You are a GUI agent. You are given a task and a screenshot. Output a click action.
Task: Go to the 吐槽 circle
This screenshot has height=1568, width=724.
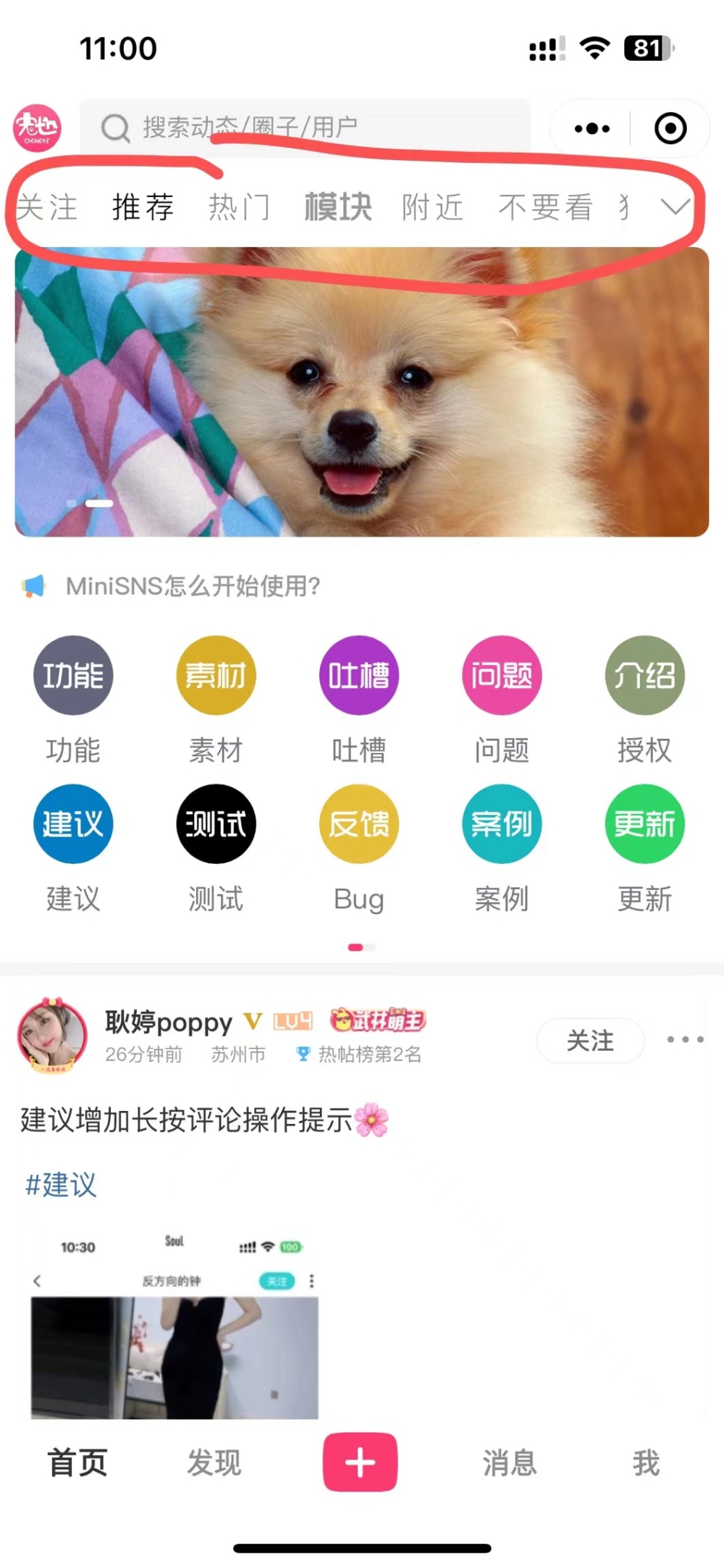pyautogui.click(x=358, y=676)
